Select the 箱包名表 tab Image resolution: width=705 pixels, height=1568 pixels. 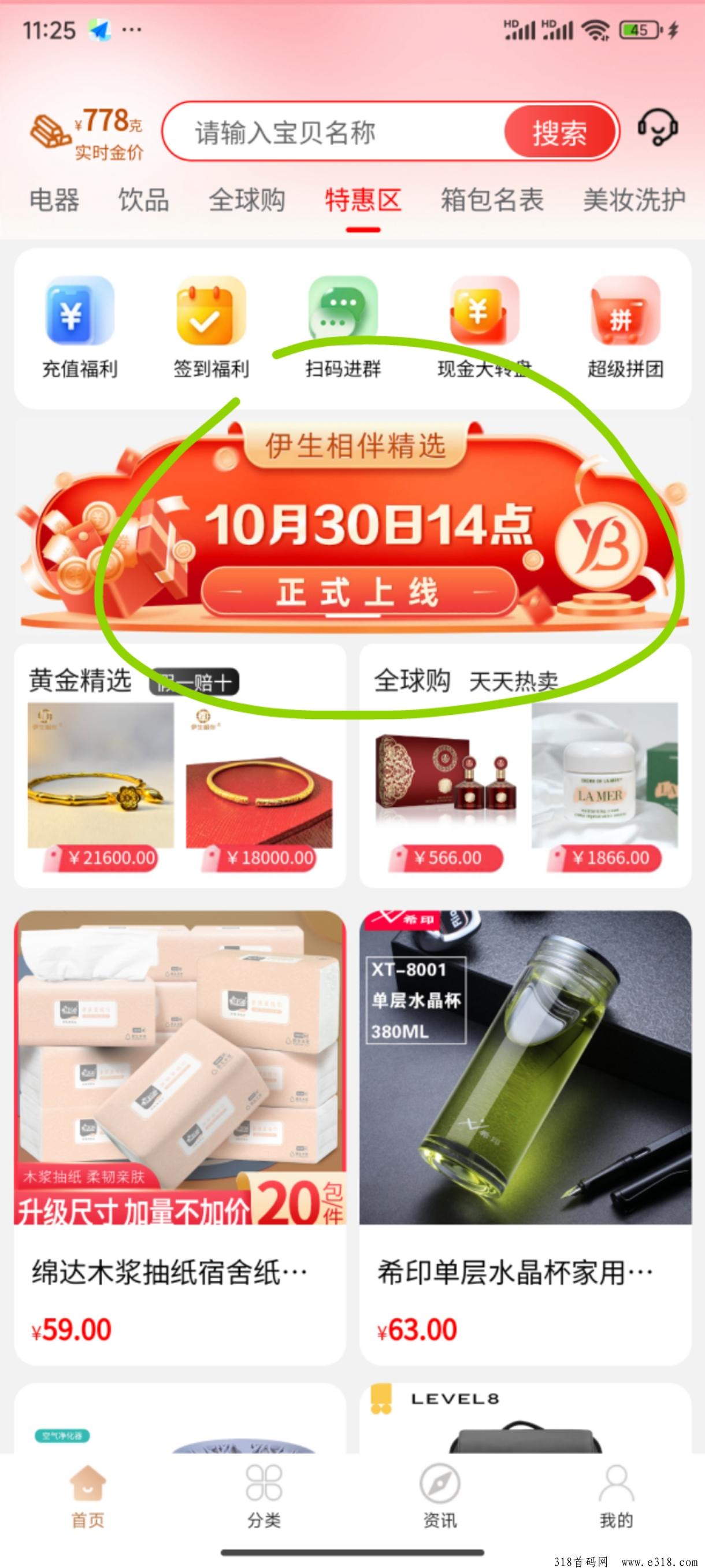pos(492,200)
